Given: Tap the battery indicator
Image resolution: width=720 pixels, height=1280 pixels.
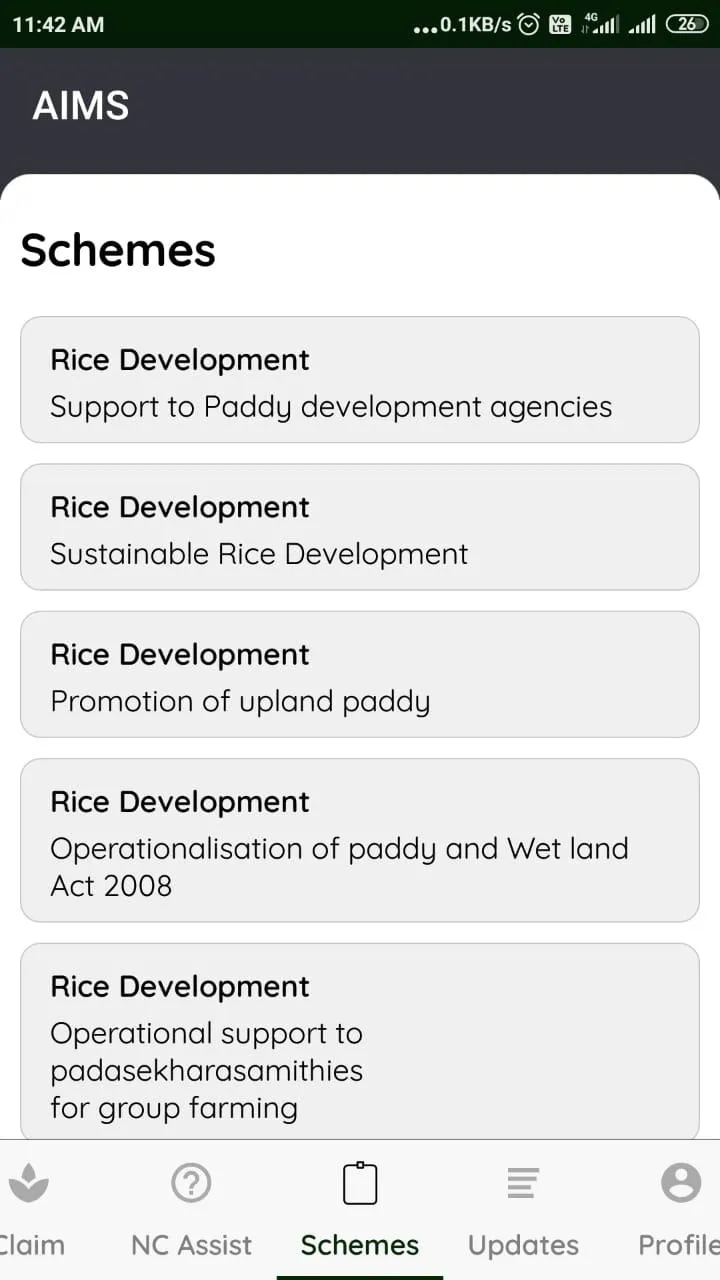Looking at the screenshot, I should click(x=686, y=21).
